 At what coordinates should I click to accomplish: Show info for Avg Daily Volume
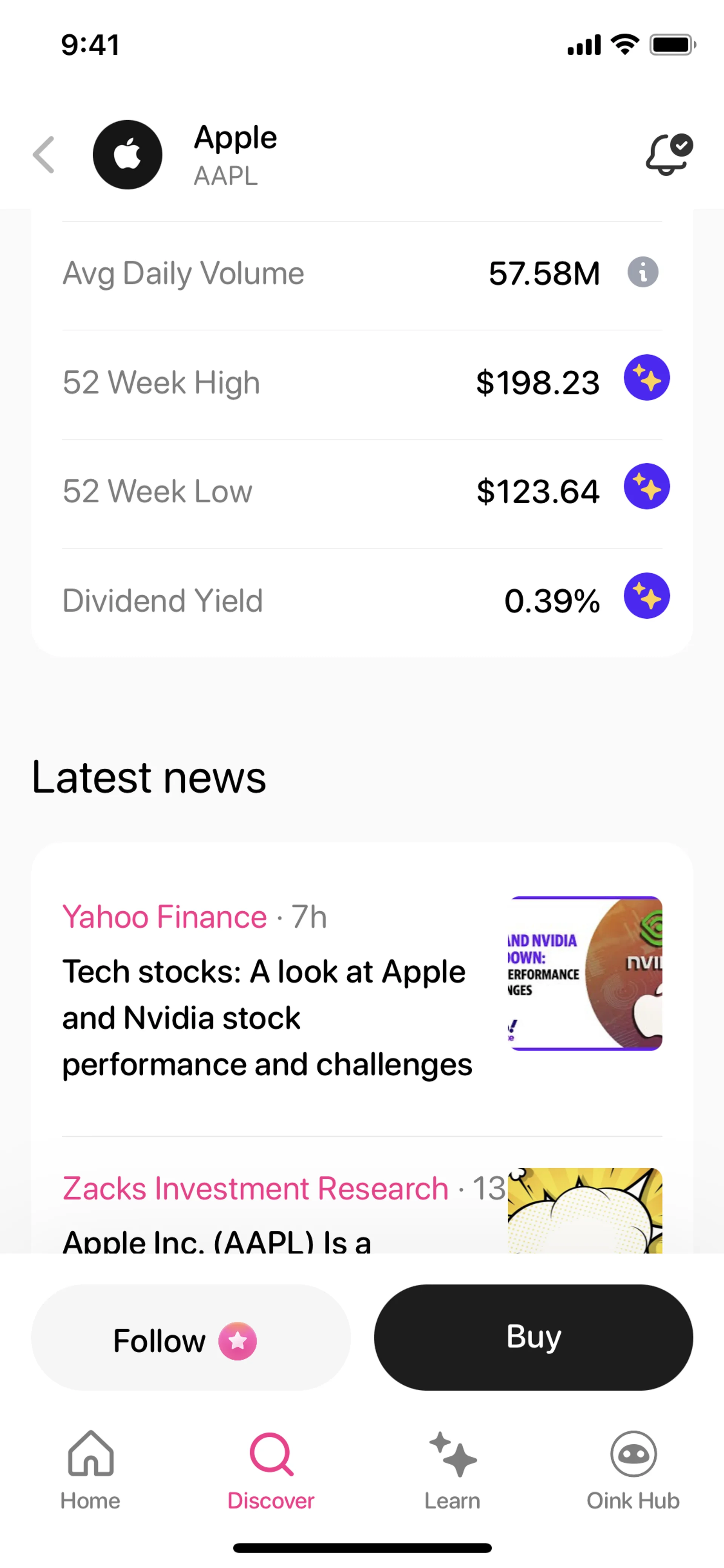pos(643,272)
